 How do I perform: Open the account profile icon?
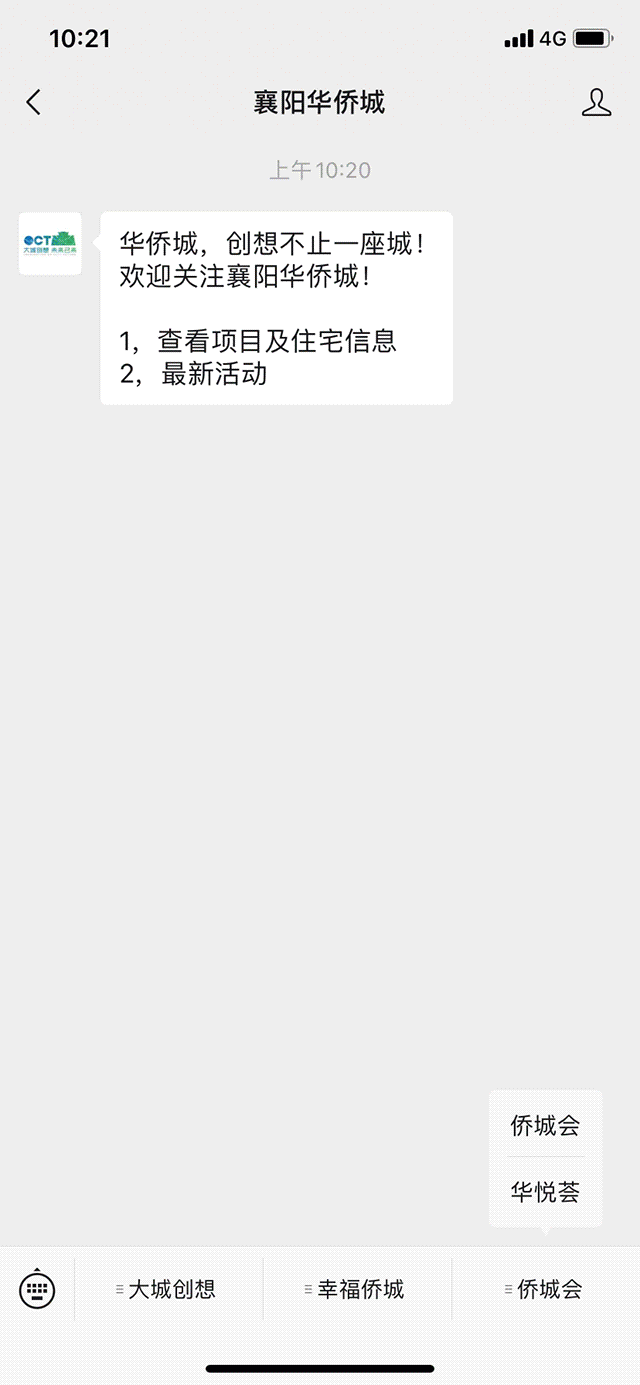coord(596,102)
